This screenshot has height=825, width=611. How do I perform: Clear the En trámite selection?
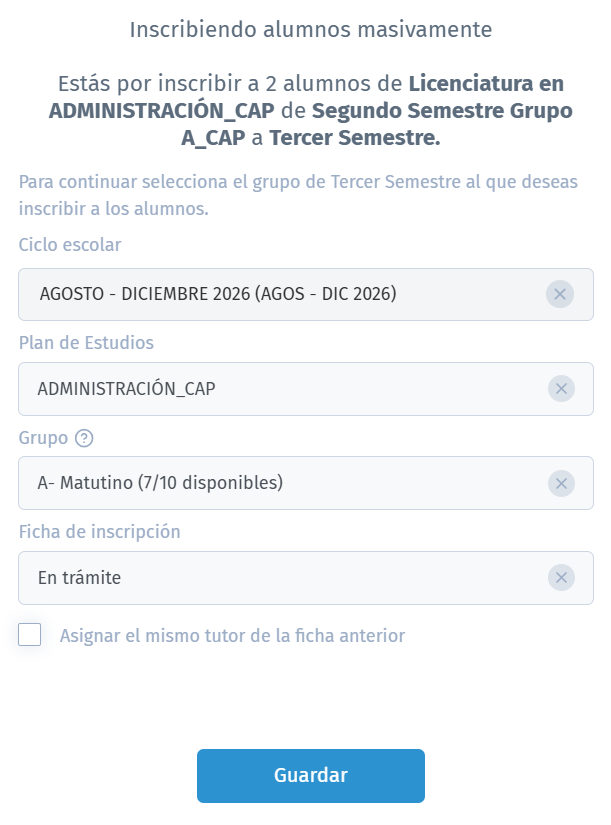(561, 578)
